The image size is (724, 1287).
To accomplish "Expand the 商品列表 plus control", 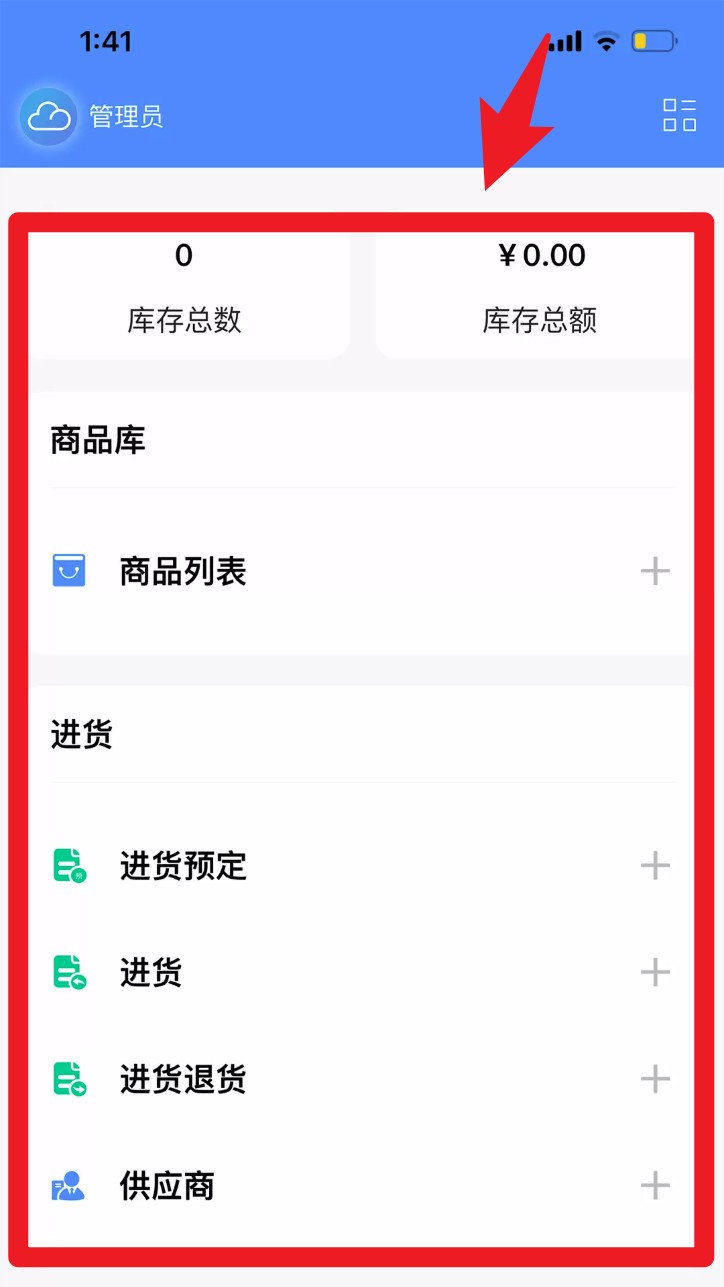I will (656, 570).
